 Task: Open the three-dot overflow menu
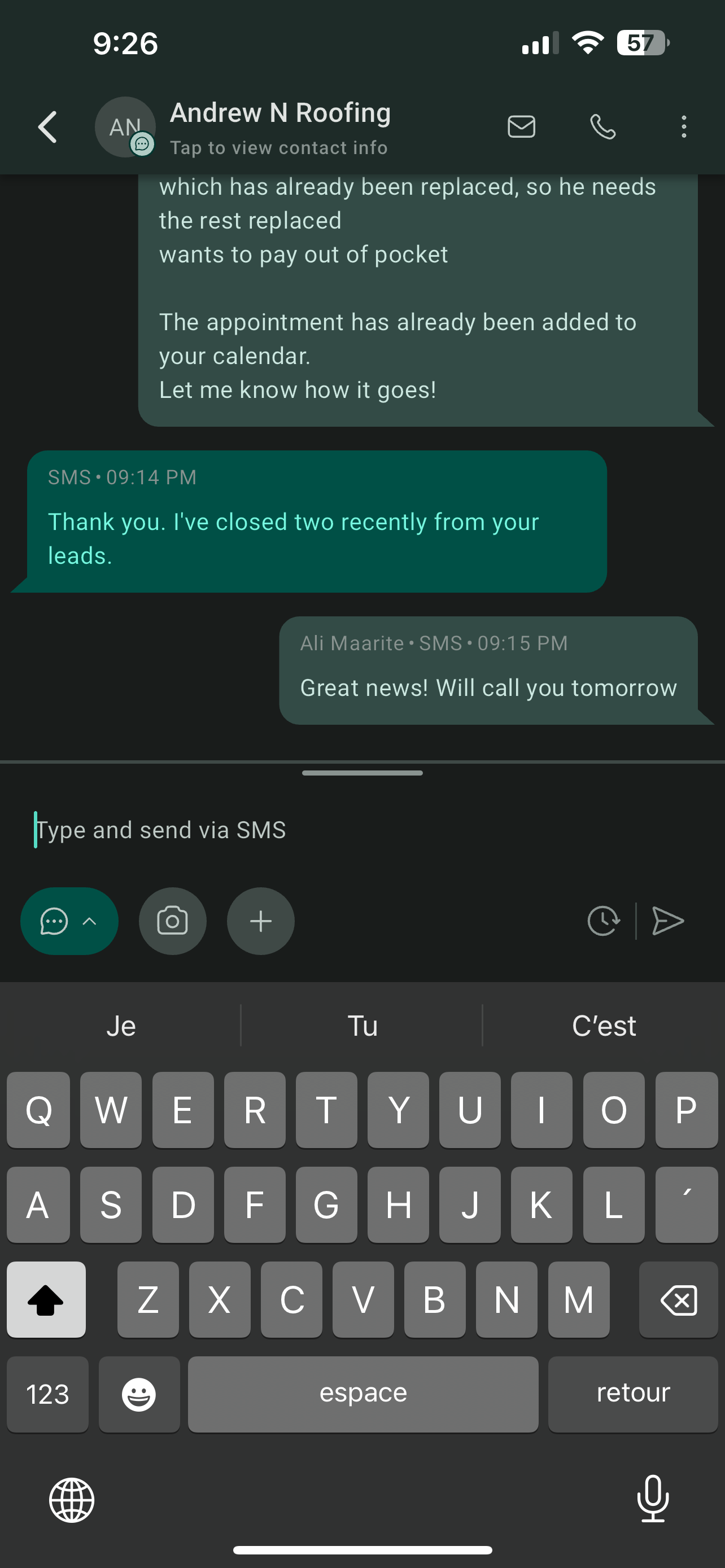click(x=684, y=126)
